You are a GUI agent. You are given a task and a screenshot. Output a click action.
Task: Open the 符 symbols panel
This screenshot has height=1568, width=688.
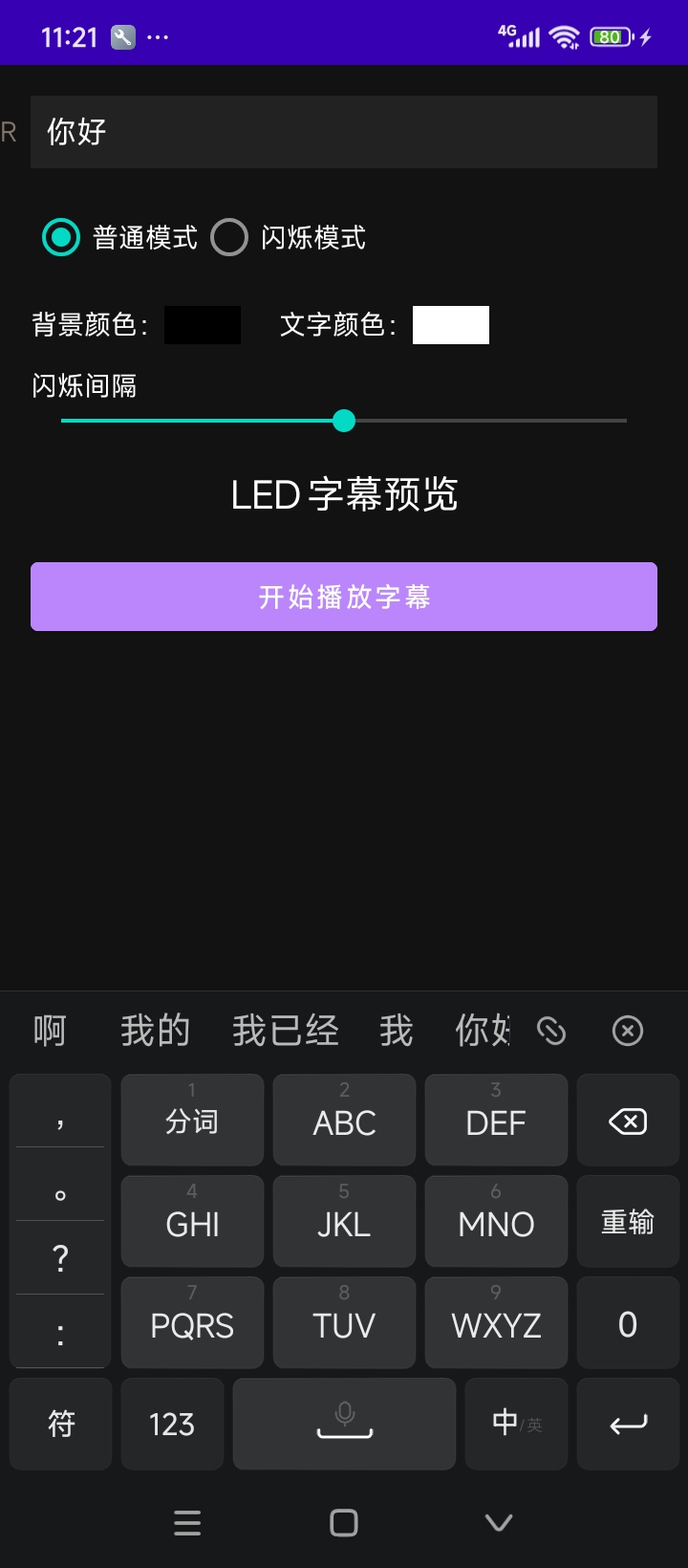[x=60, y=1424]
